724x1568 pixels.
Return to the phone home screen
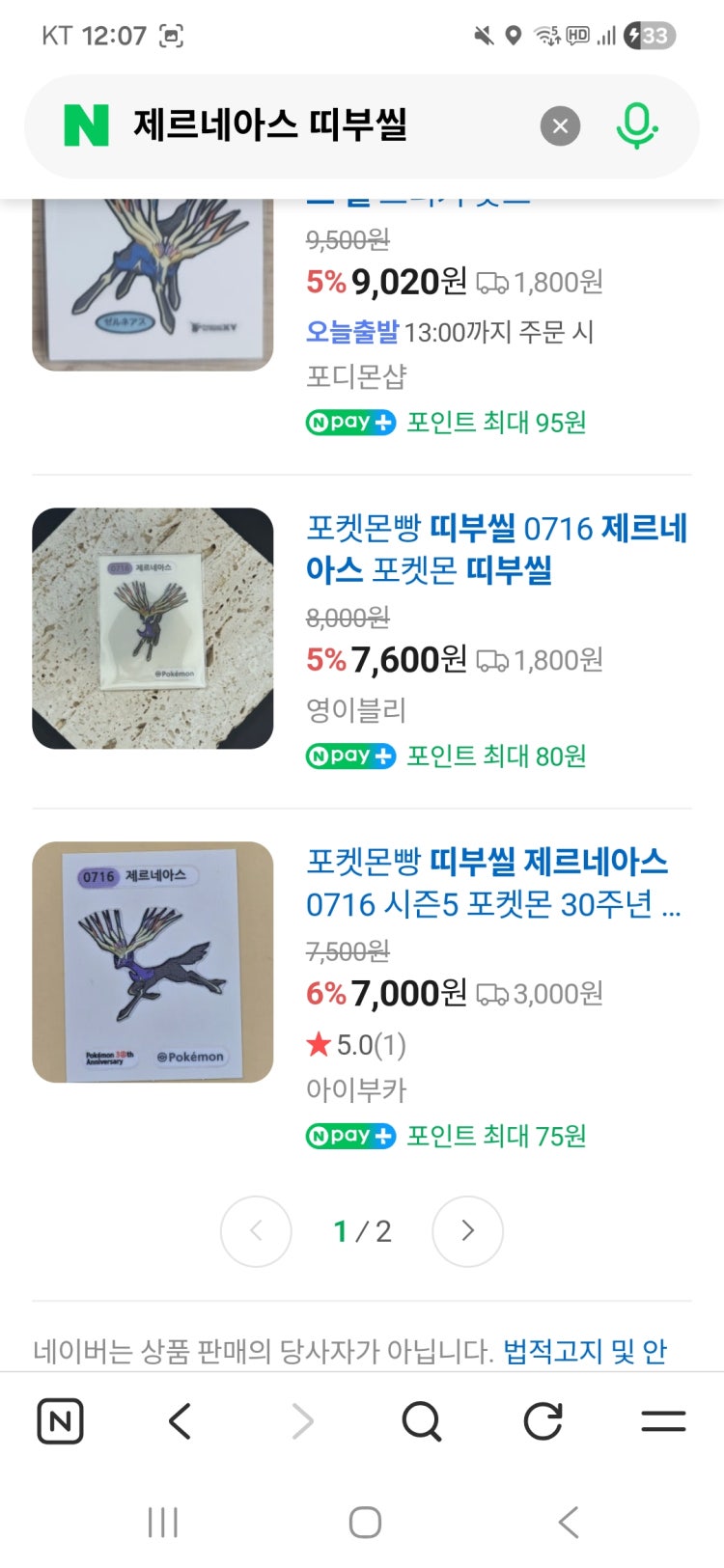click(365, 1523)
